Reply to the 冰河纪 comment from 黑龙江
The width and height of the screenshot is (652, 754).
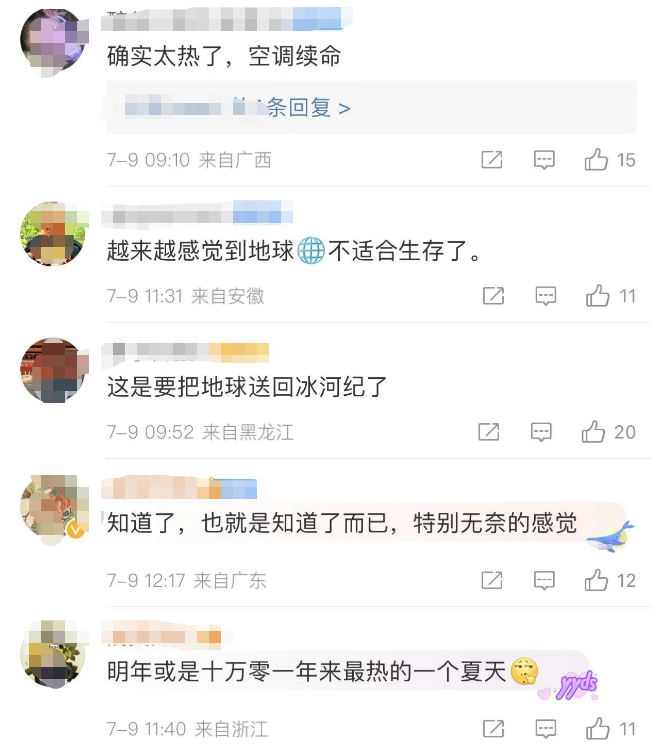541,432
